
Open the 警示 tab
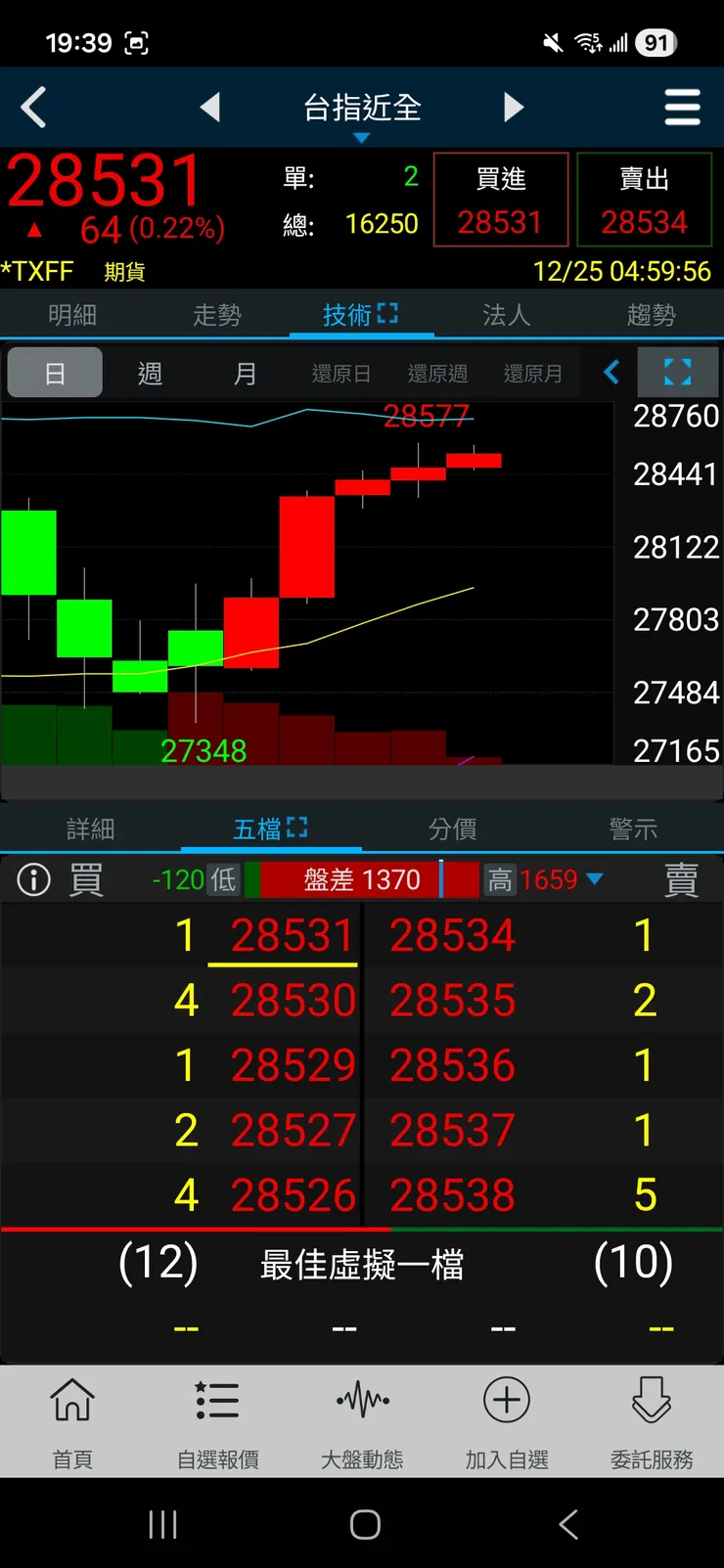(633, 829)
